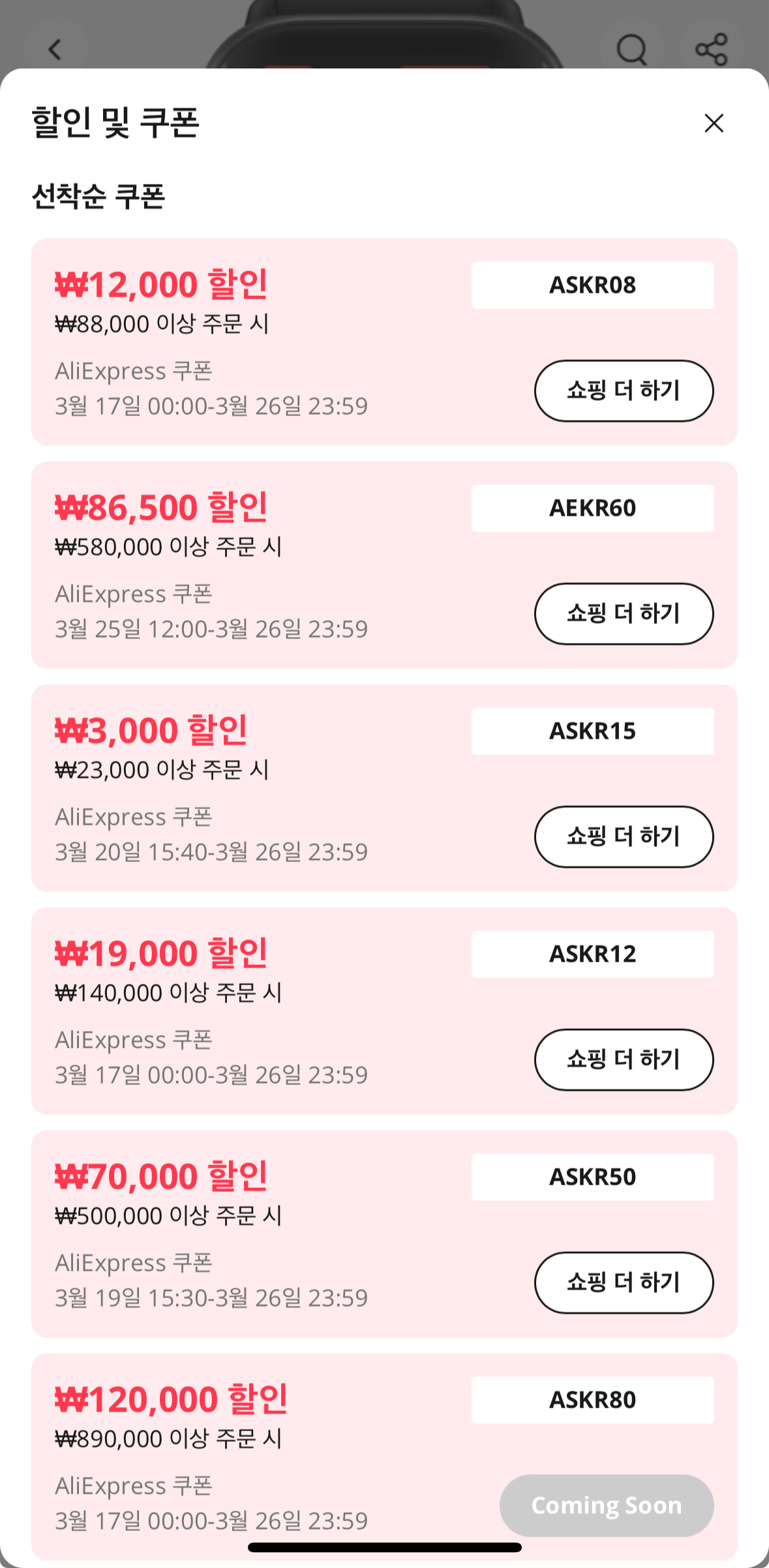Copy coupon code ASKR15

[592, 731]
